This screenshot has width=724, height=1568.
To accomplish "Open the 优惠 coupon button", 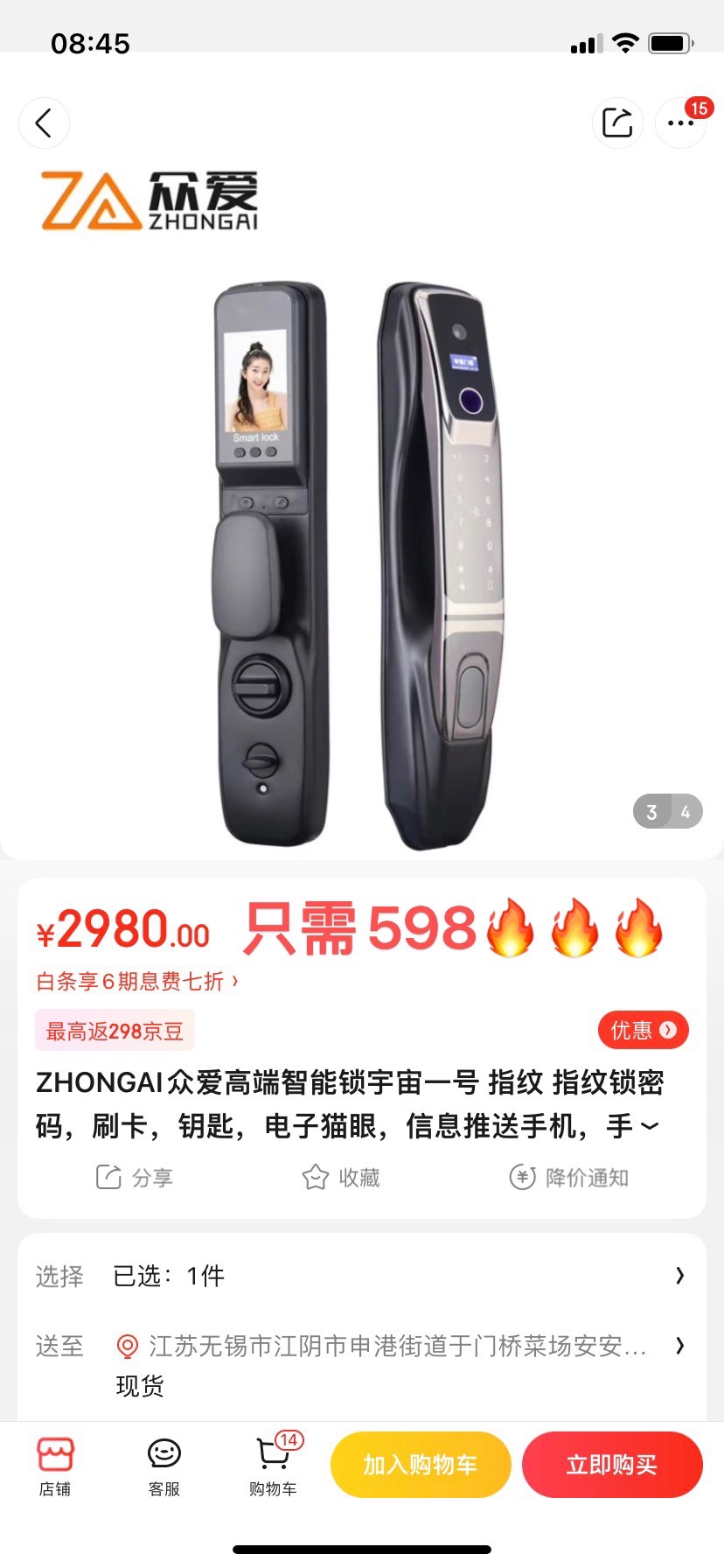I will click(643, 1030).
